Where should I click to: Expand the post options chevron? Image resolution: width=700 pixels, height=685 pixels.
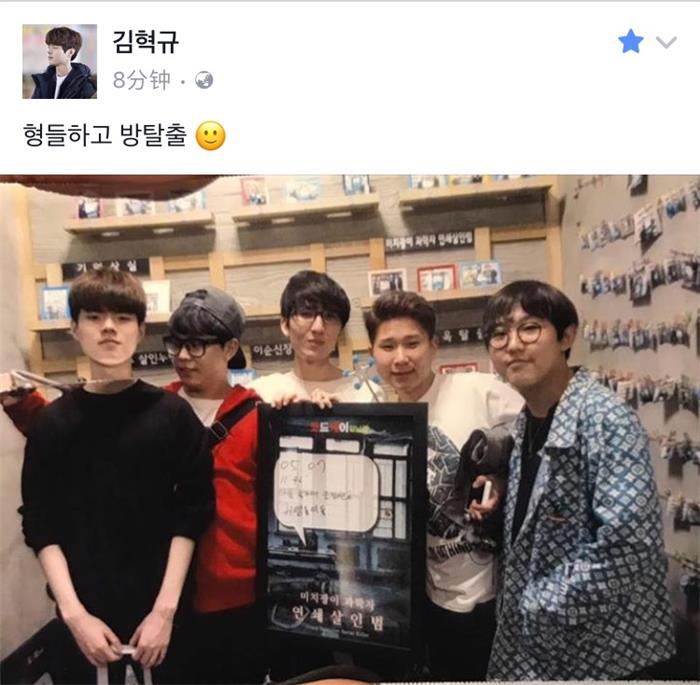[666, 42]
